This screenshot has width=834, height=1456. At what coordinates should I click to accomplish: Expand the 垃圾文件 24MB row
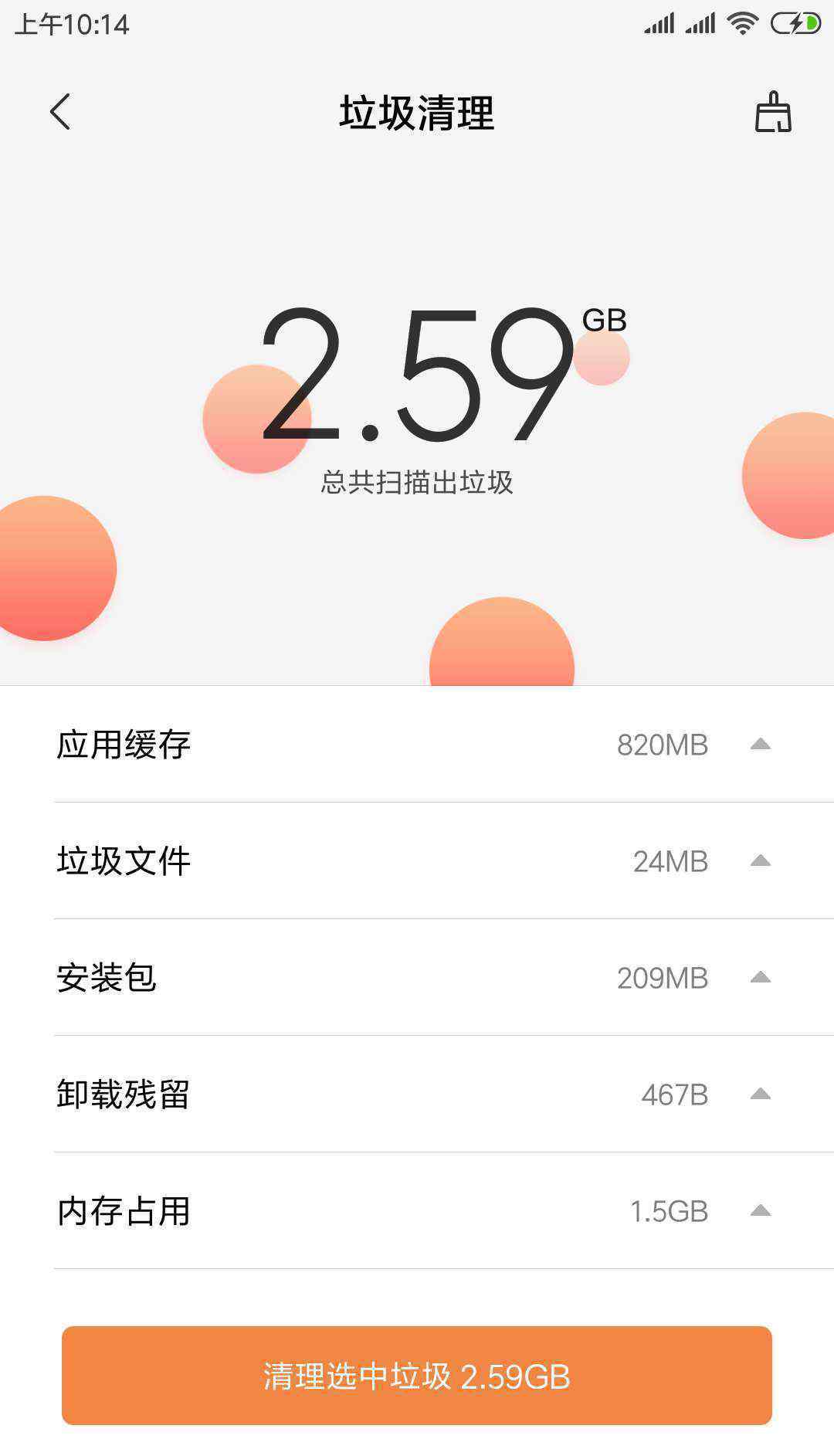click(417, 861)
